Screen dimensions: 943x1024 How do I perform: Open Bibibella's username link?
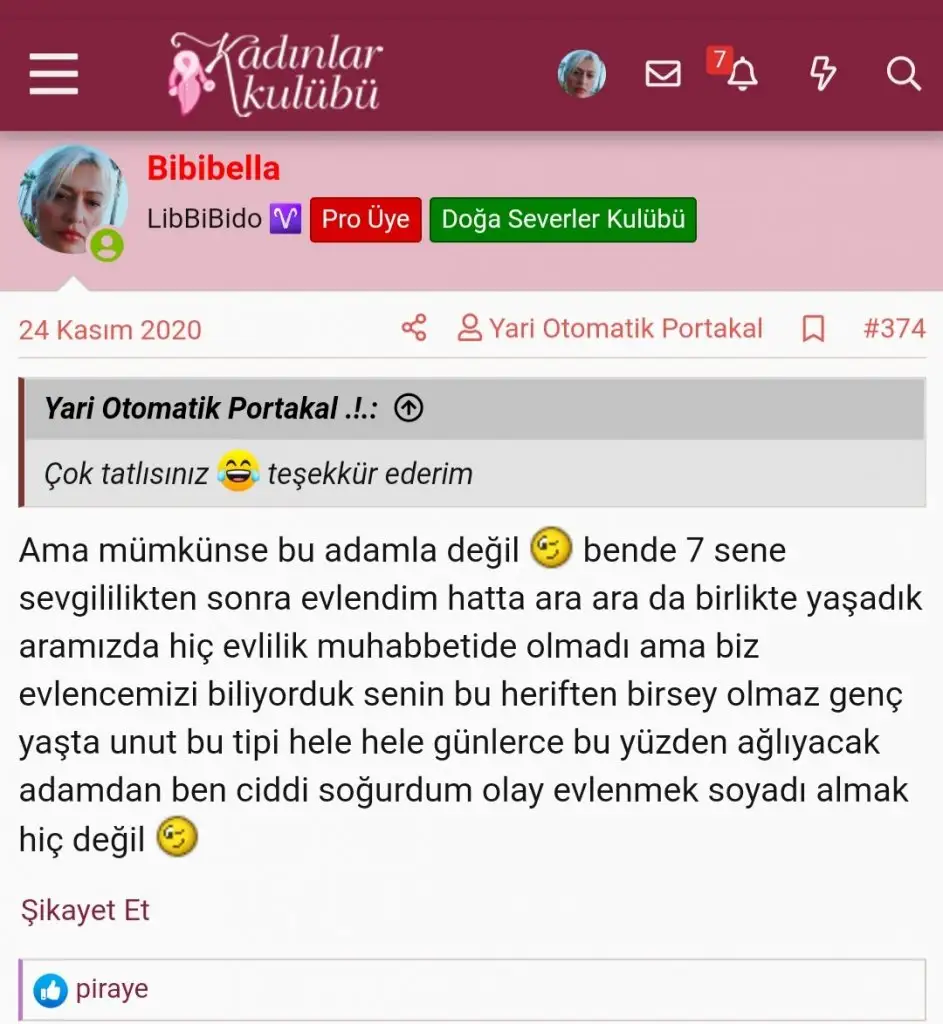[213, 168]
